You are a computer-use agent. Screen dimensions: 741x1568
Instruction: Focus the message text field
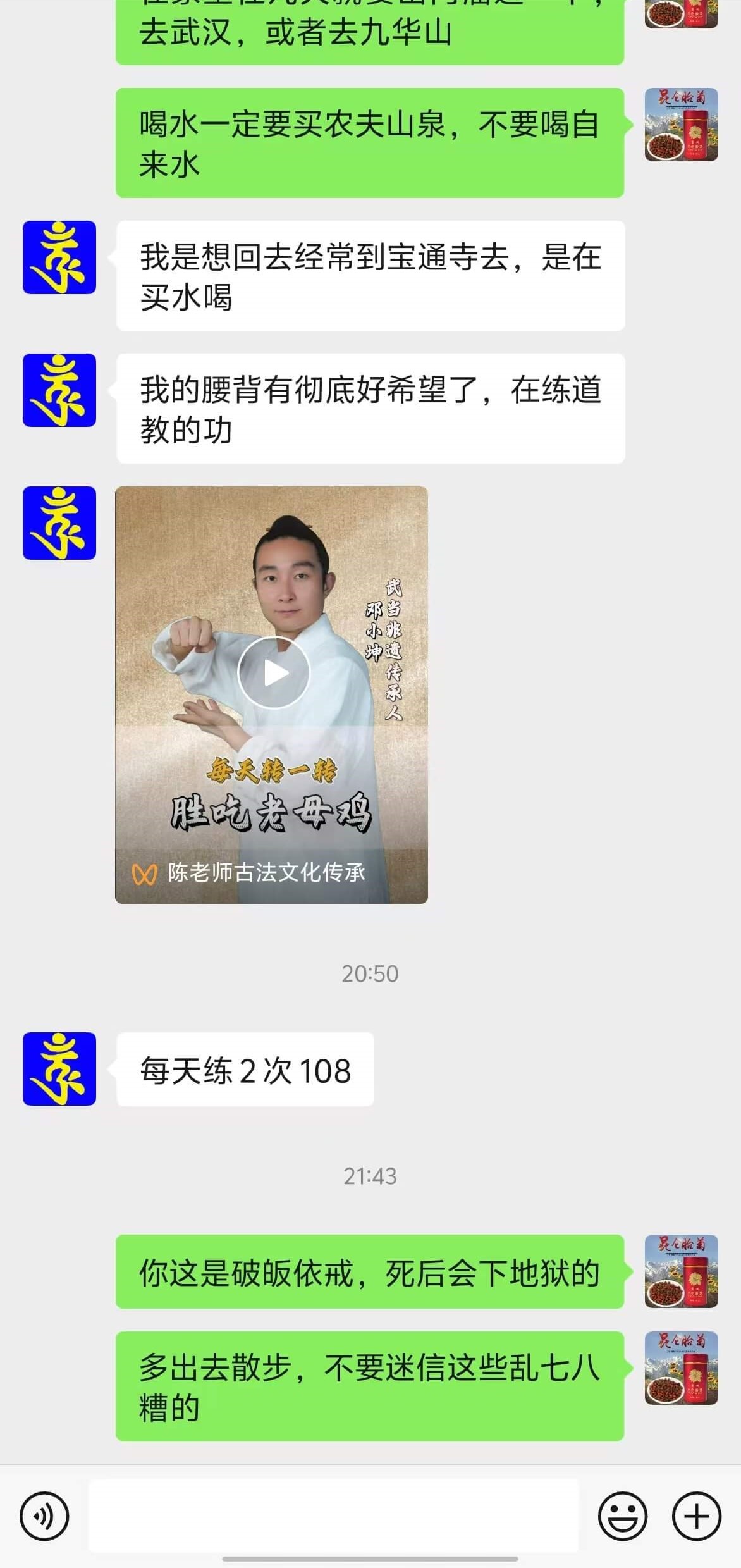click(x=333, y=1516)
